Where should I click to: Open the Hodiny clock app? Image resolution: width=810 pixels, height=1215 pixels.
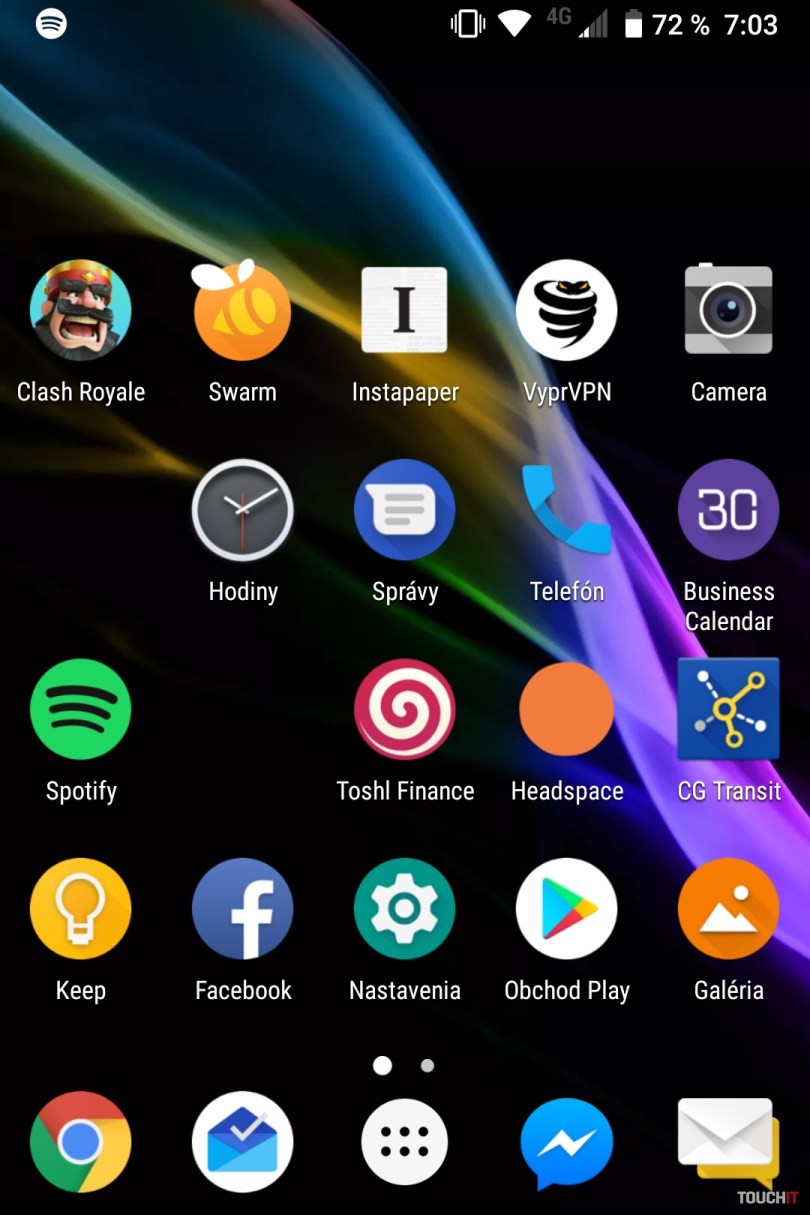(242, 510)
